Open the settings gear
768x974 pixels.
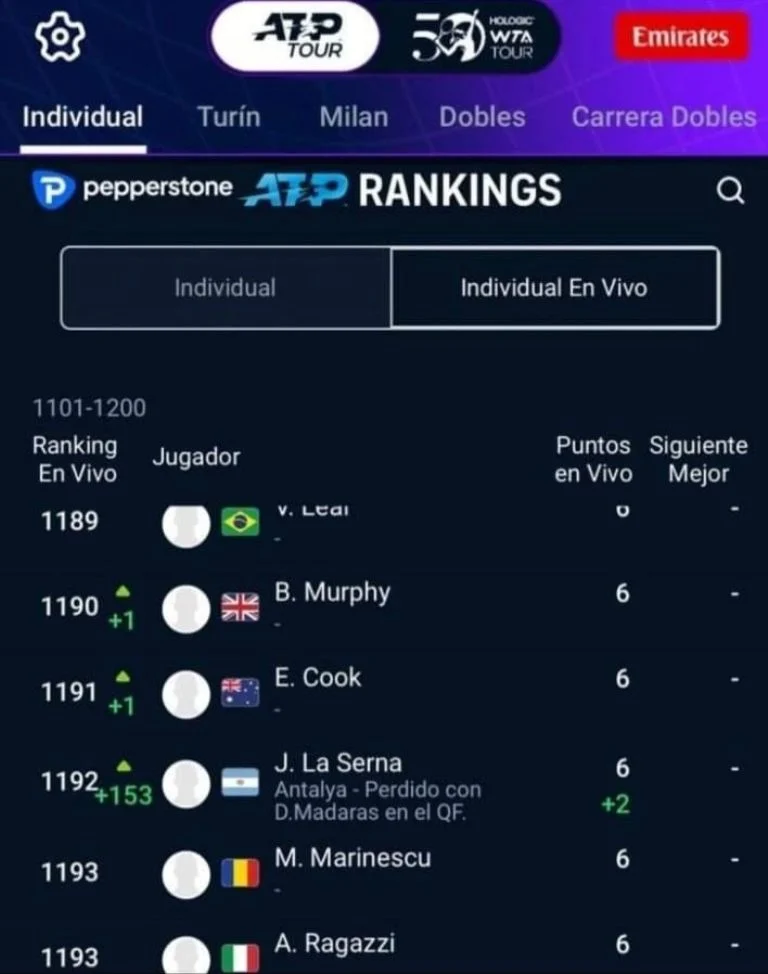tap(59, 38)
